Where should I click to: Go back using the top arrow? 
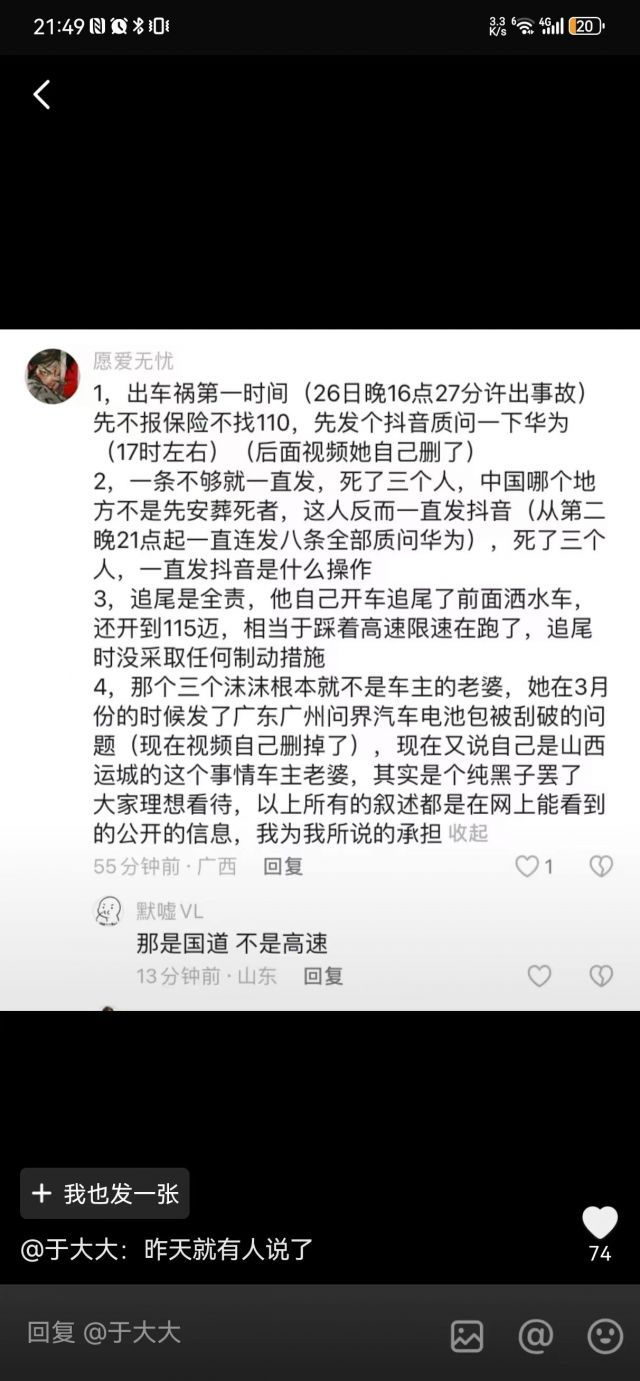tap(42, 95)
